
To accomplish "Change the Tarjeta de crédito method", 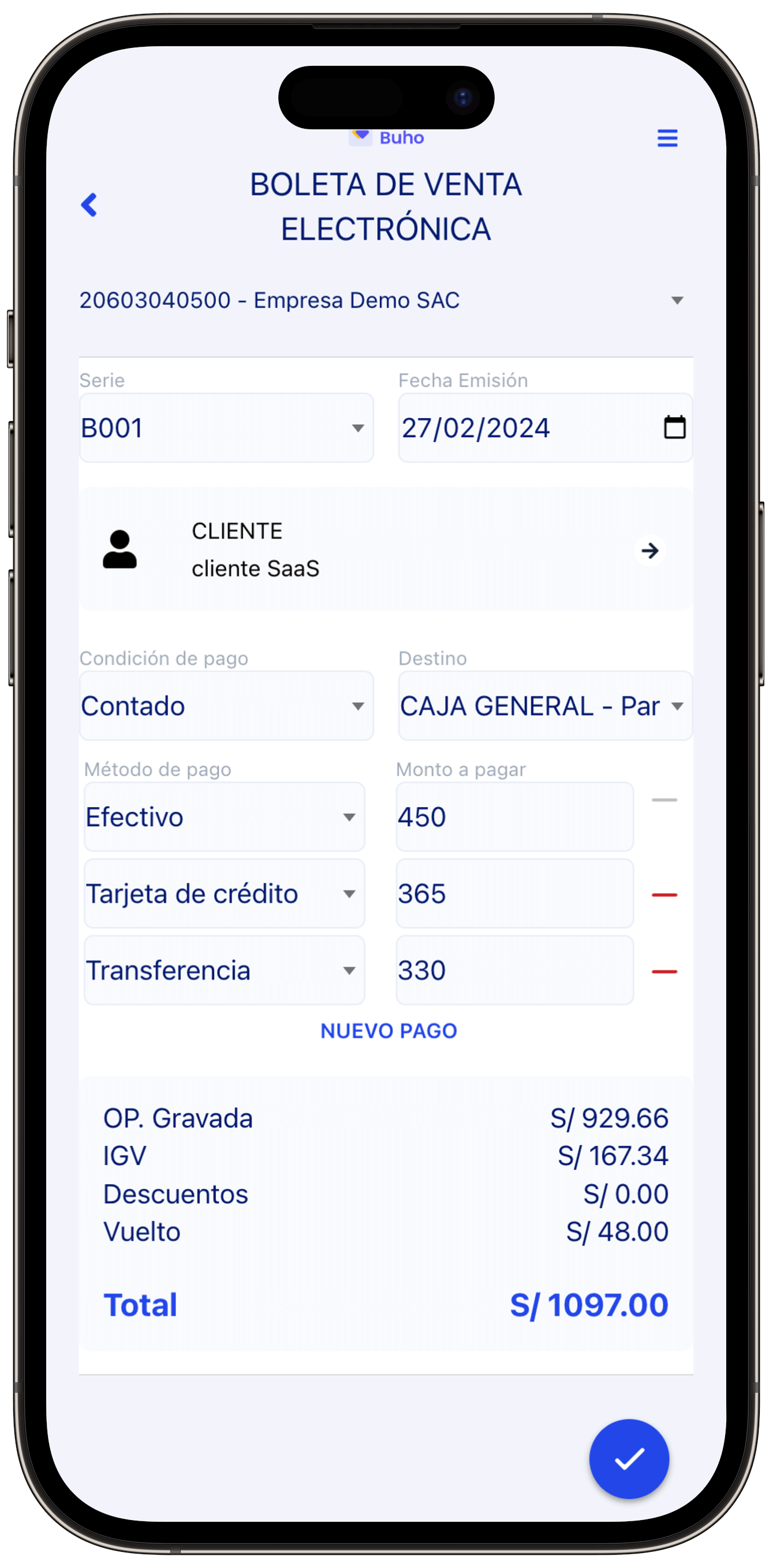I will tap(224, 894).
